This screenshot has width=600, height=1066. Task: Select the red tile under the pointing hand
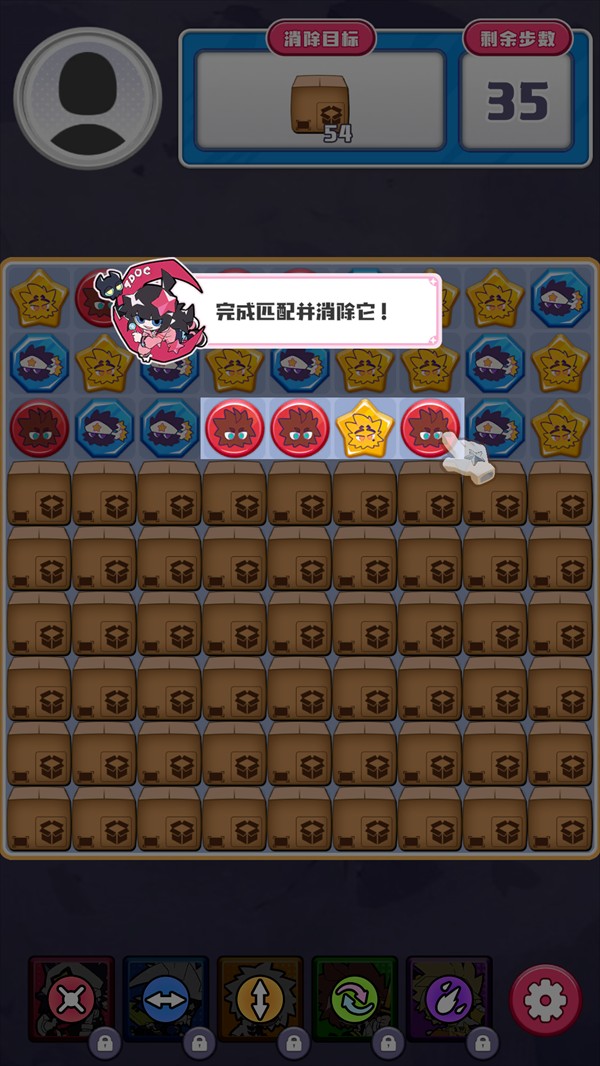pyautogui.click(x=428, y=428)
